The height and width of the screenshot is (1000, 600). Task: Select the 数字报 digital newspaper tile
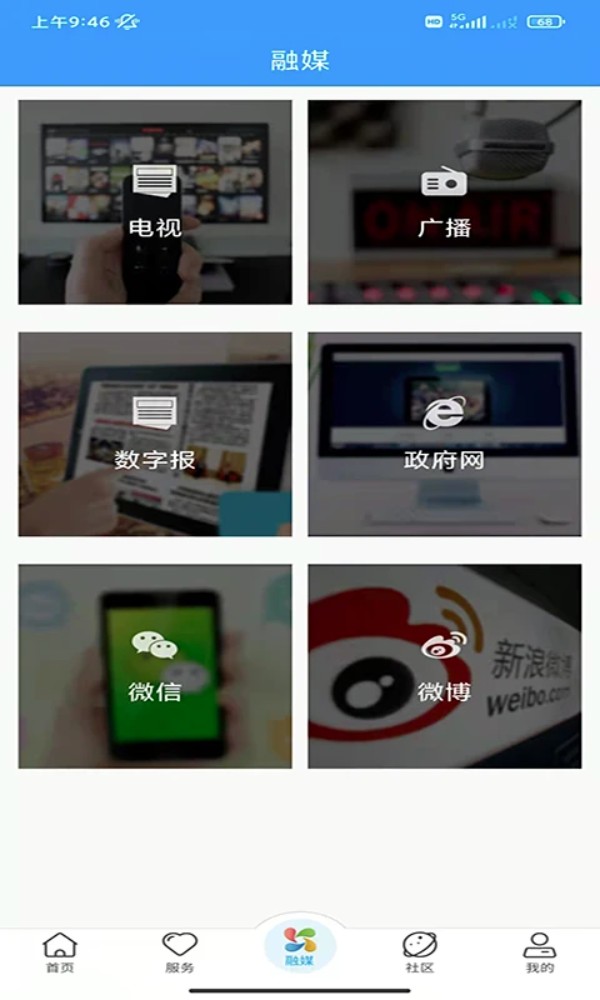(x=155, y=434)
